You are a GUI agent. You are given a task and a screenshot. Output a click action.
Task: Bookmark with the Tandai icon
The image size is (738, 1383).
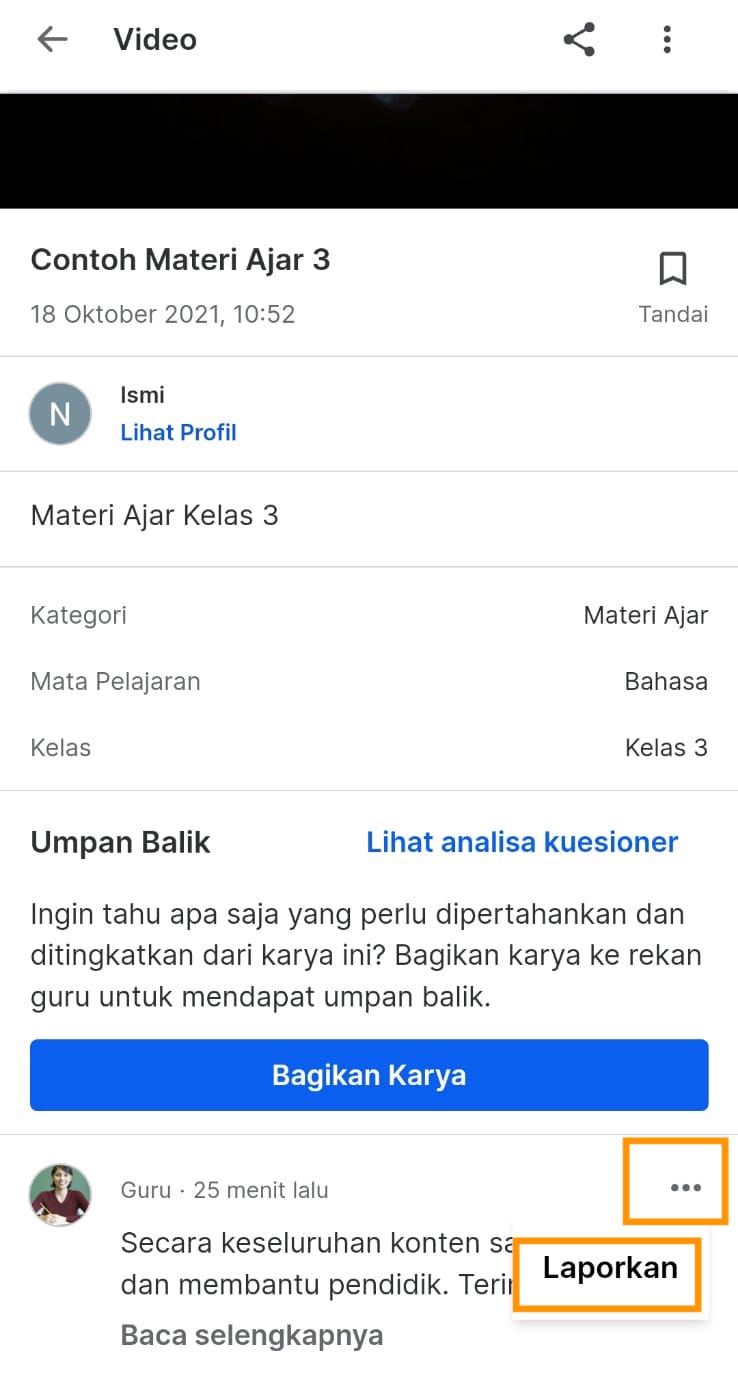click(x=673, y=270)
